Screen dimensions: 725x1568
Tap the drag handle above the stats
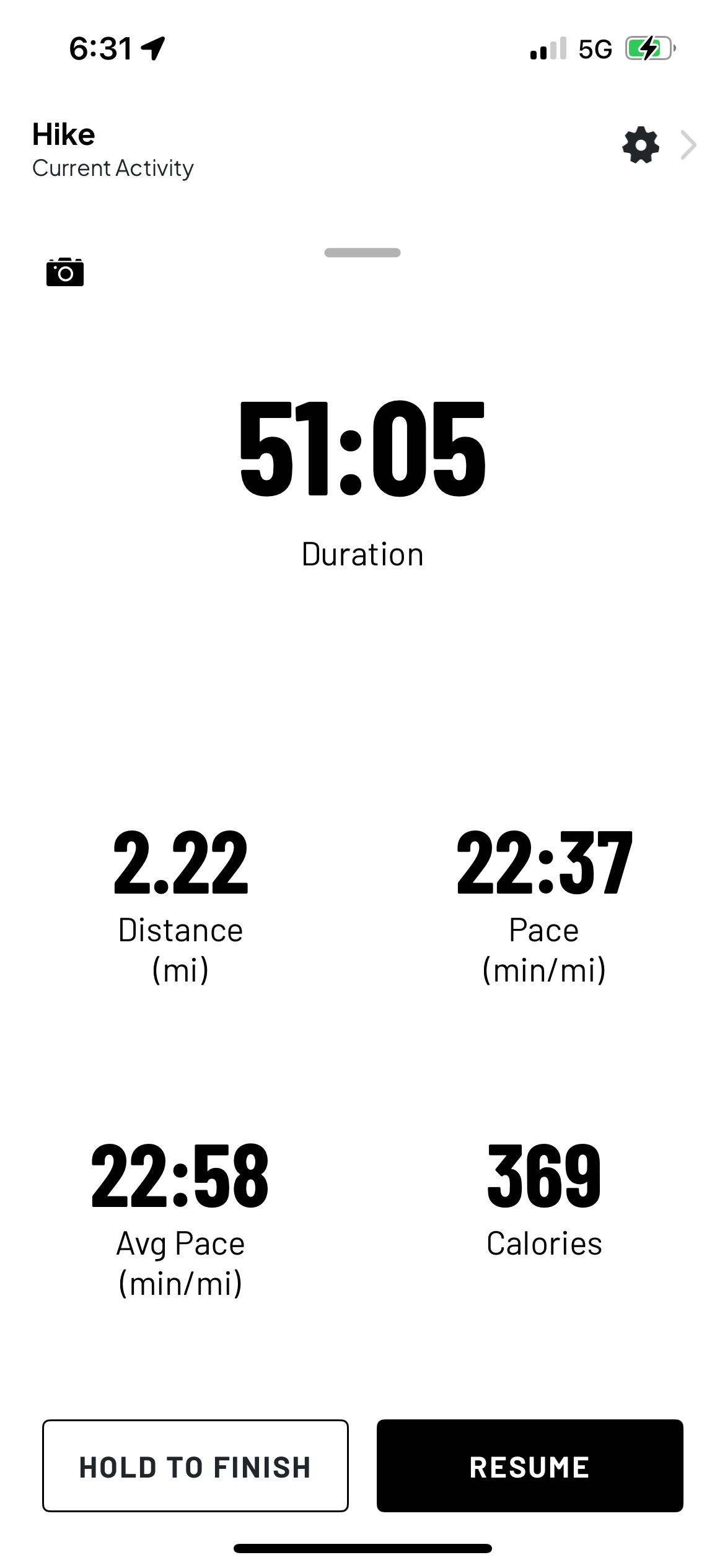(x=362, y=253)
